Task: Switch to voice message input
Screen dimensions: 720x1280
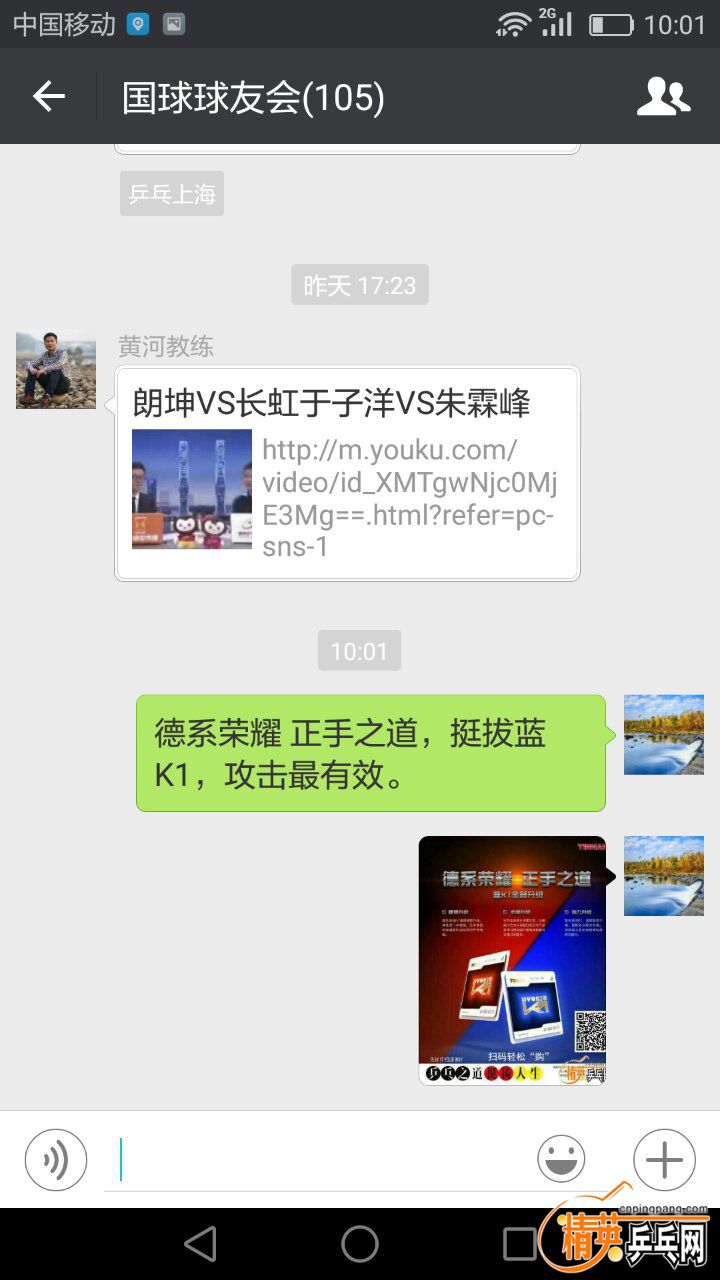Action: pos(56,1160)
